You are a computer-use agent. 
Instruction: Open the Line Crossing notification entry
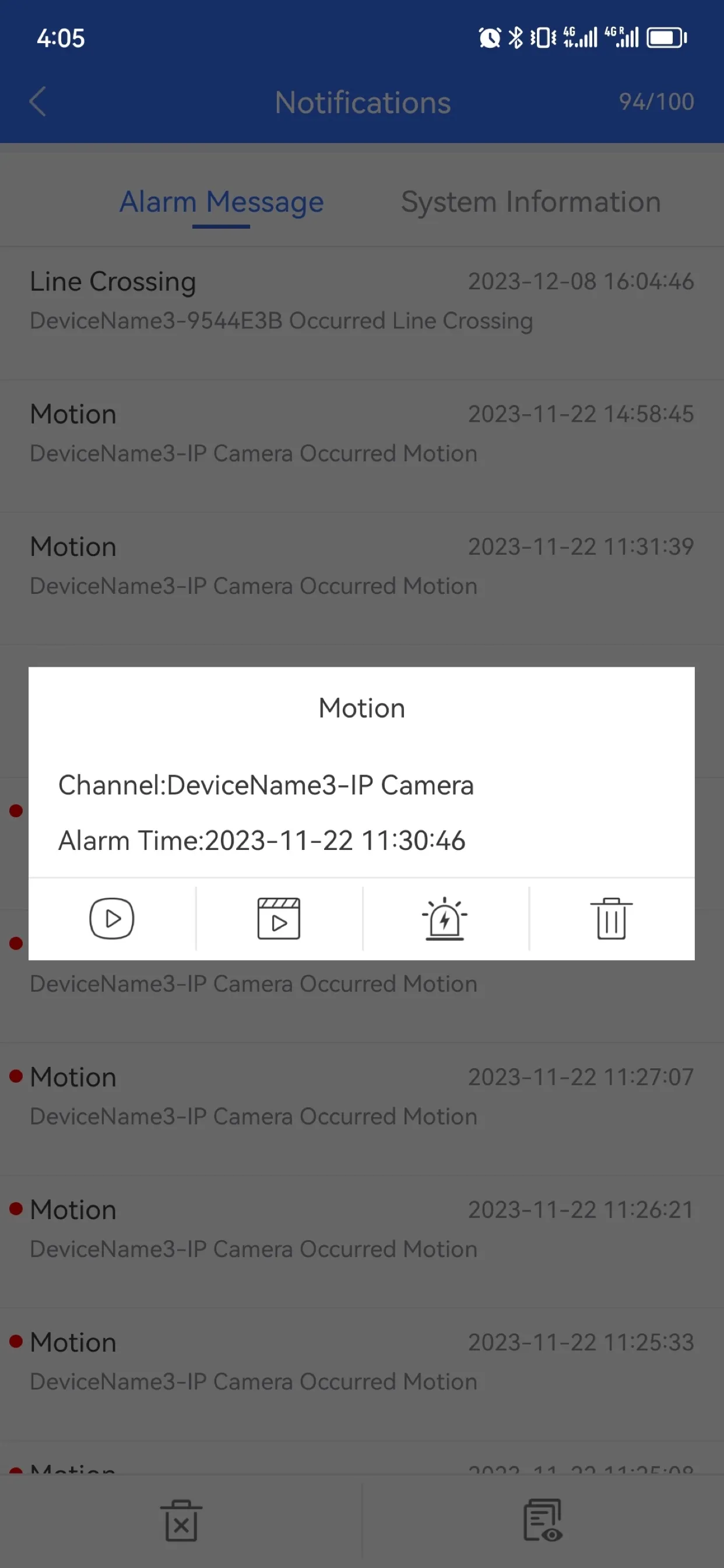click(362, 299)
